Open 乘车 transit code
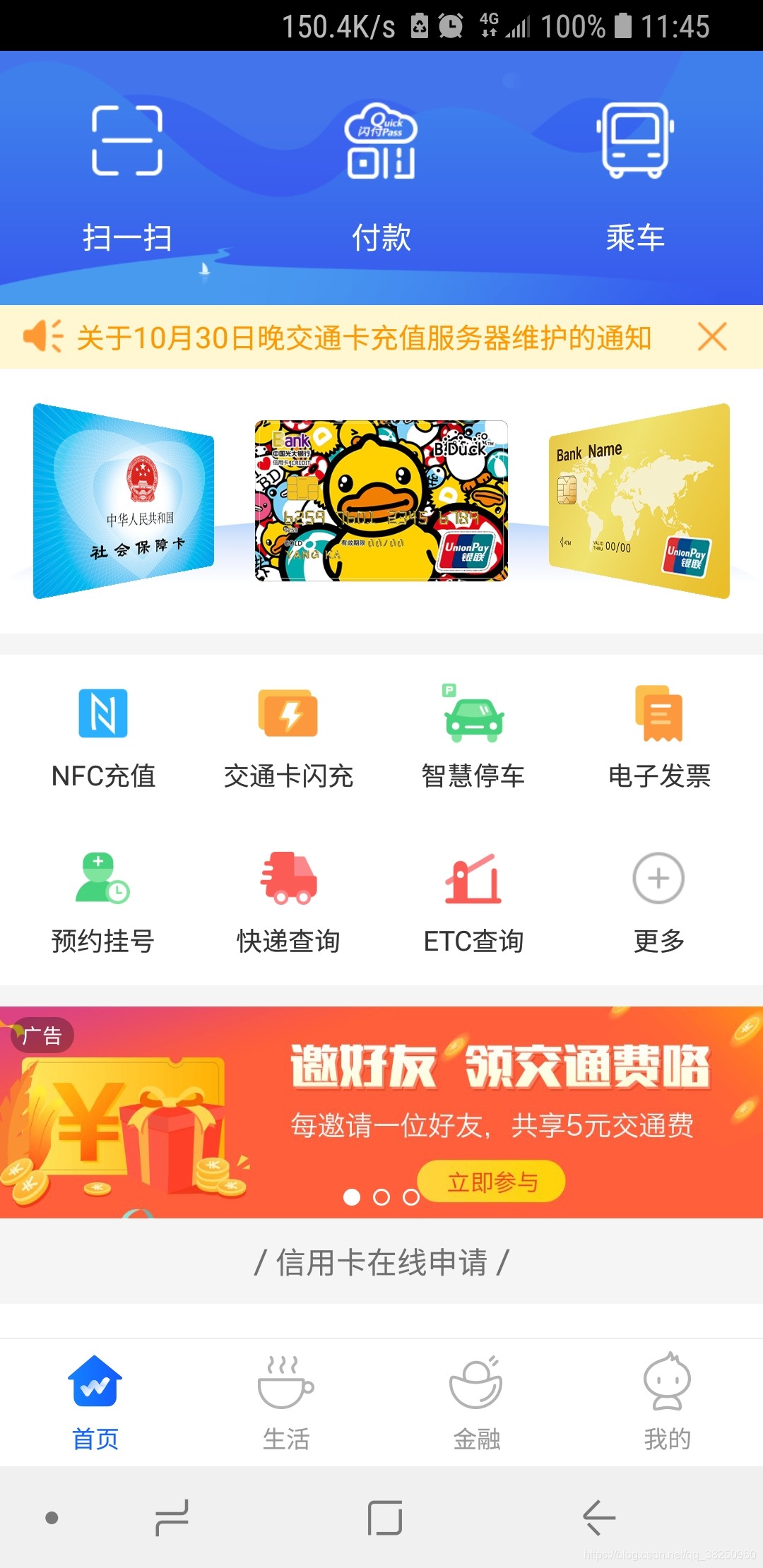This screenshot has width=763, height=1568. 635,177
